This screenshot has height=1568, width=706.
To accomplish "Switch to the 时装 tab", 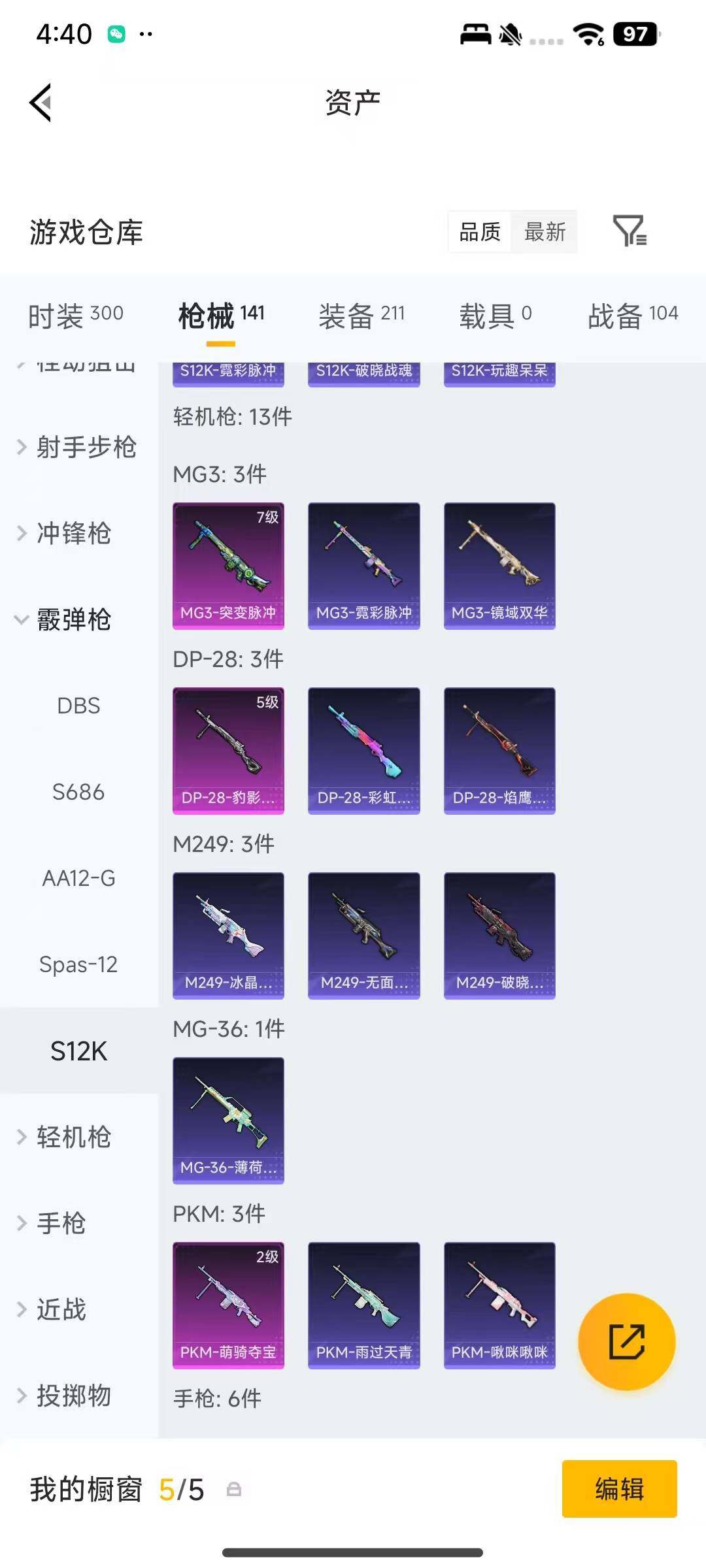I will pyautogui.click(x=76, y=316).
